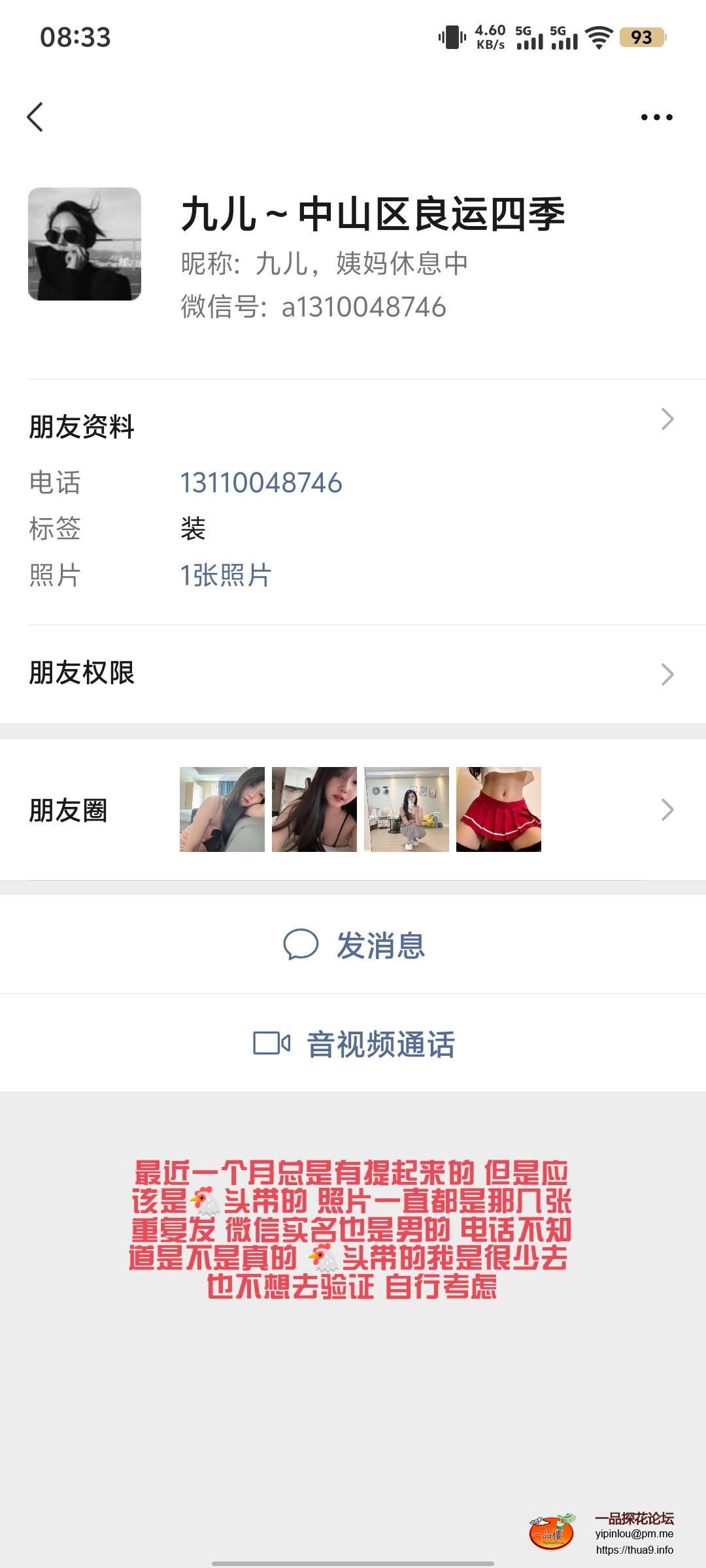This screenshot has width=706, height=1568.
Task: Start a call via 音视频通话
Action: (354, 1043)
